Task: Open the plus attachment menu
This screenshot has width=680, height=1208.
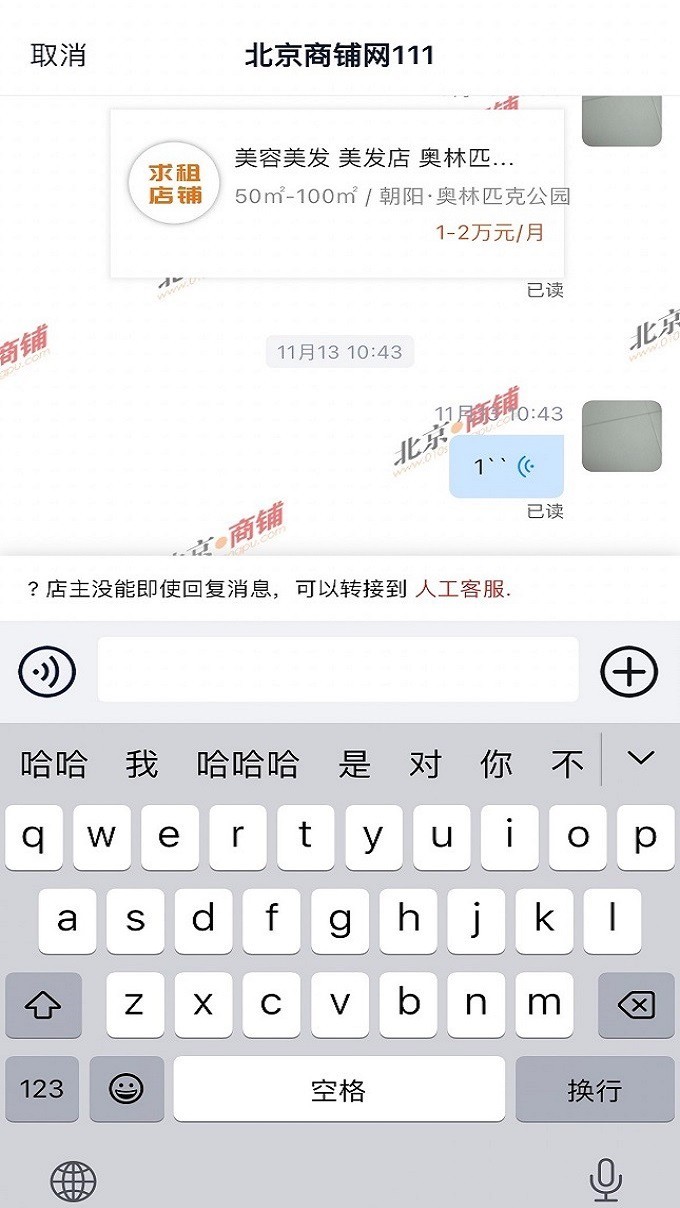Action: [629, 671]
